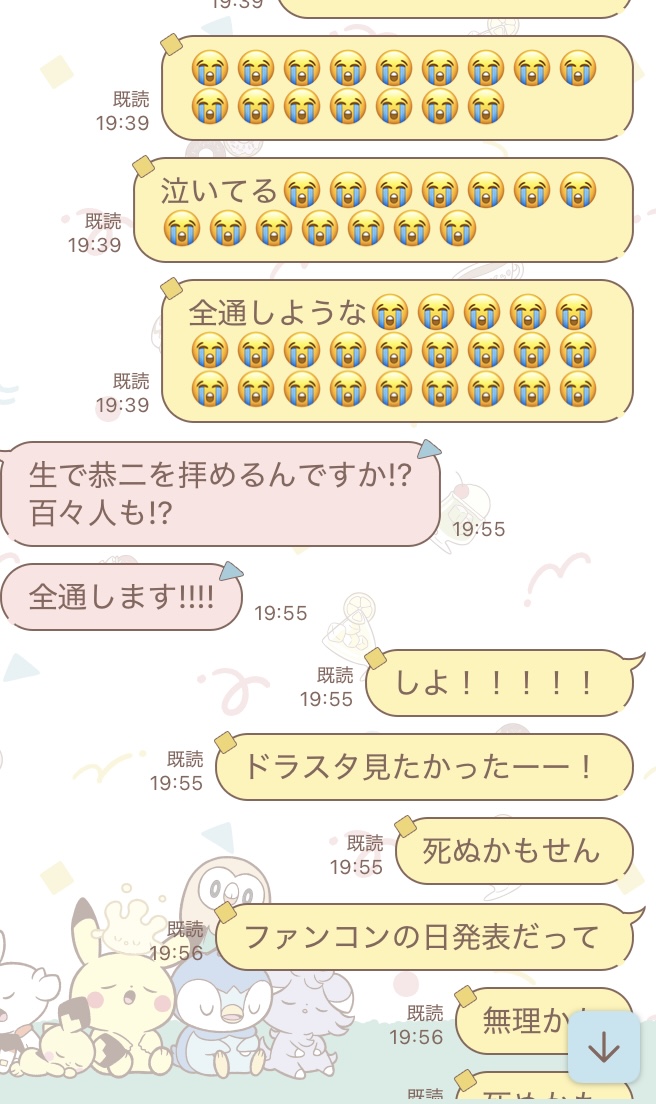Jump to the latest messages with down arrow

(604, 1047)
